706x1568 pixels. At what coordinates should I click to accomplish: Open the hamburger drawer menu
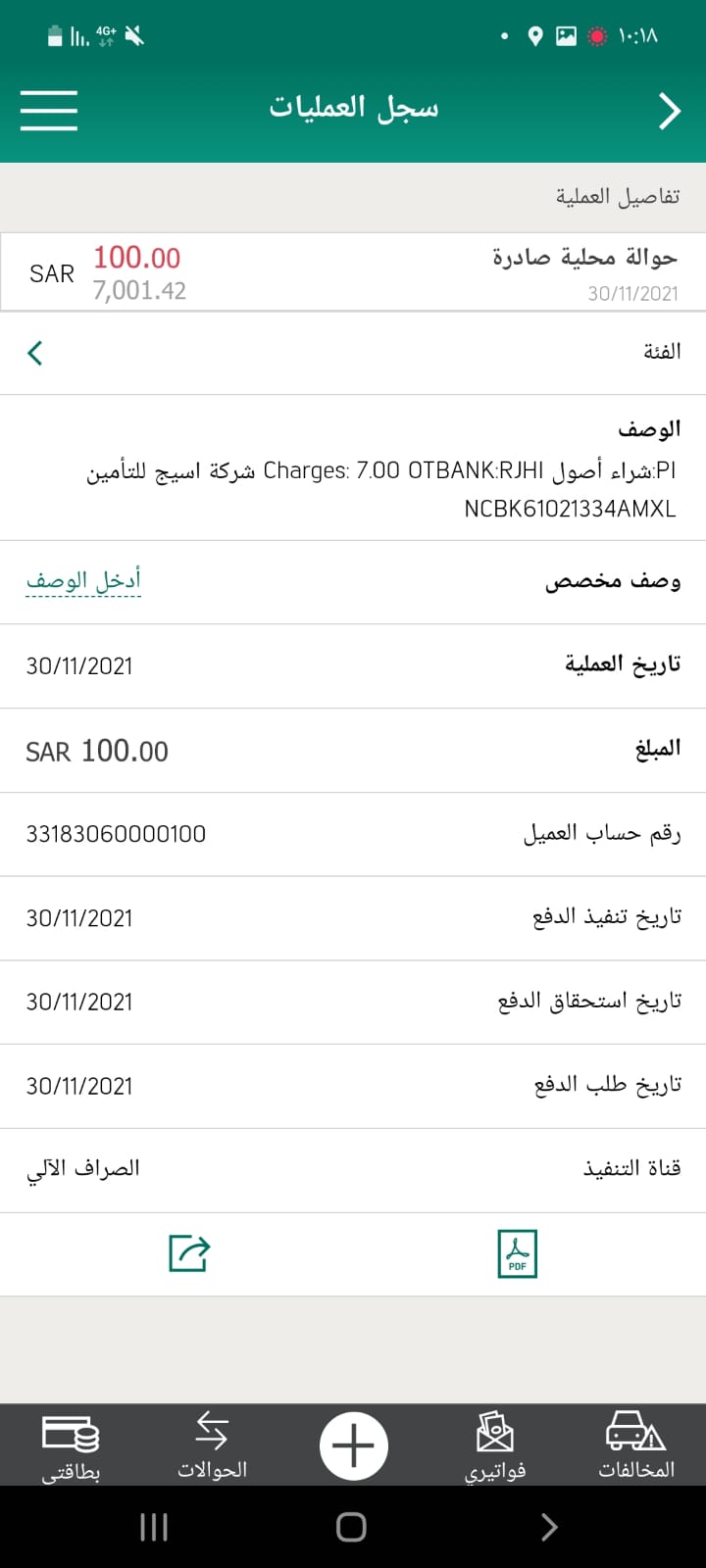point(49,110)
